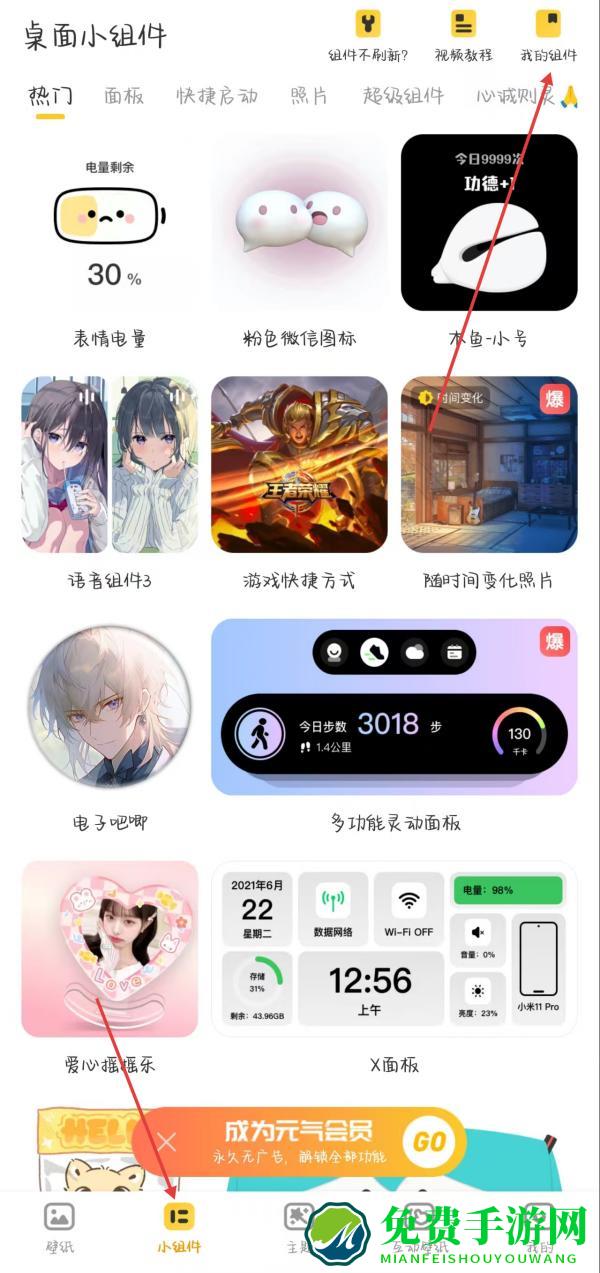Switch to the 面板 tab
Image resolution: width=600 pixels, height=1273 pixels.
(124, 96)
